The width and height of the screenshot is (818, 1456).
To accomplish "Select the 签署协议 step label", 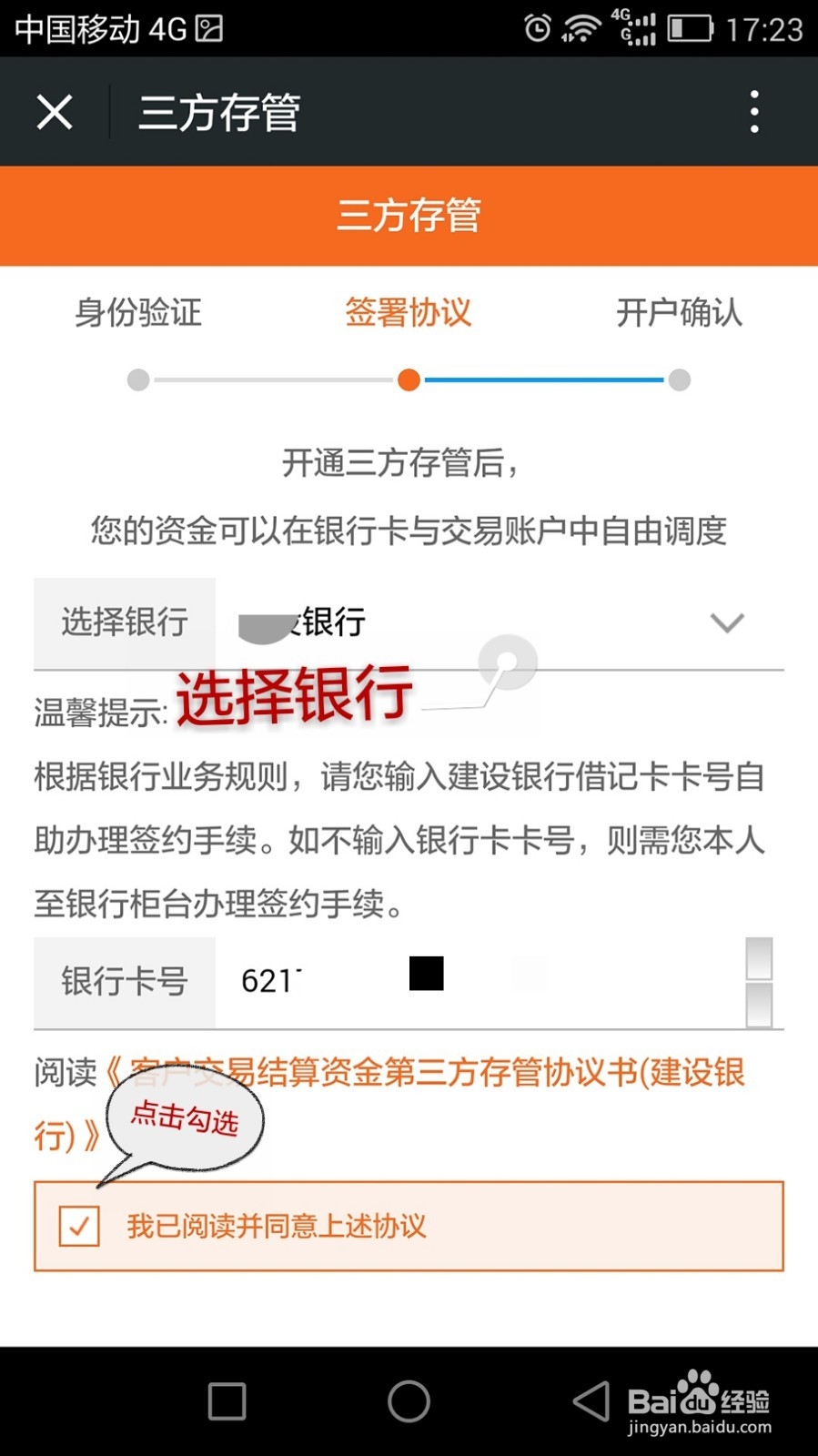I will (408, 313).
